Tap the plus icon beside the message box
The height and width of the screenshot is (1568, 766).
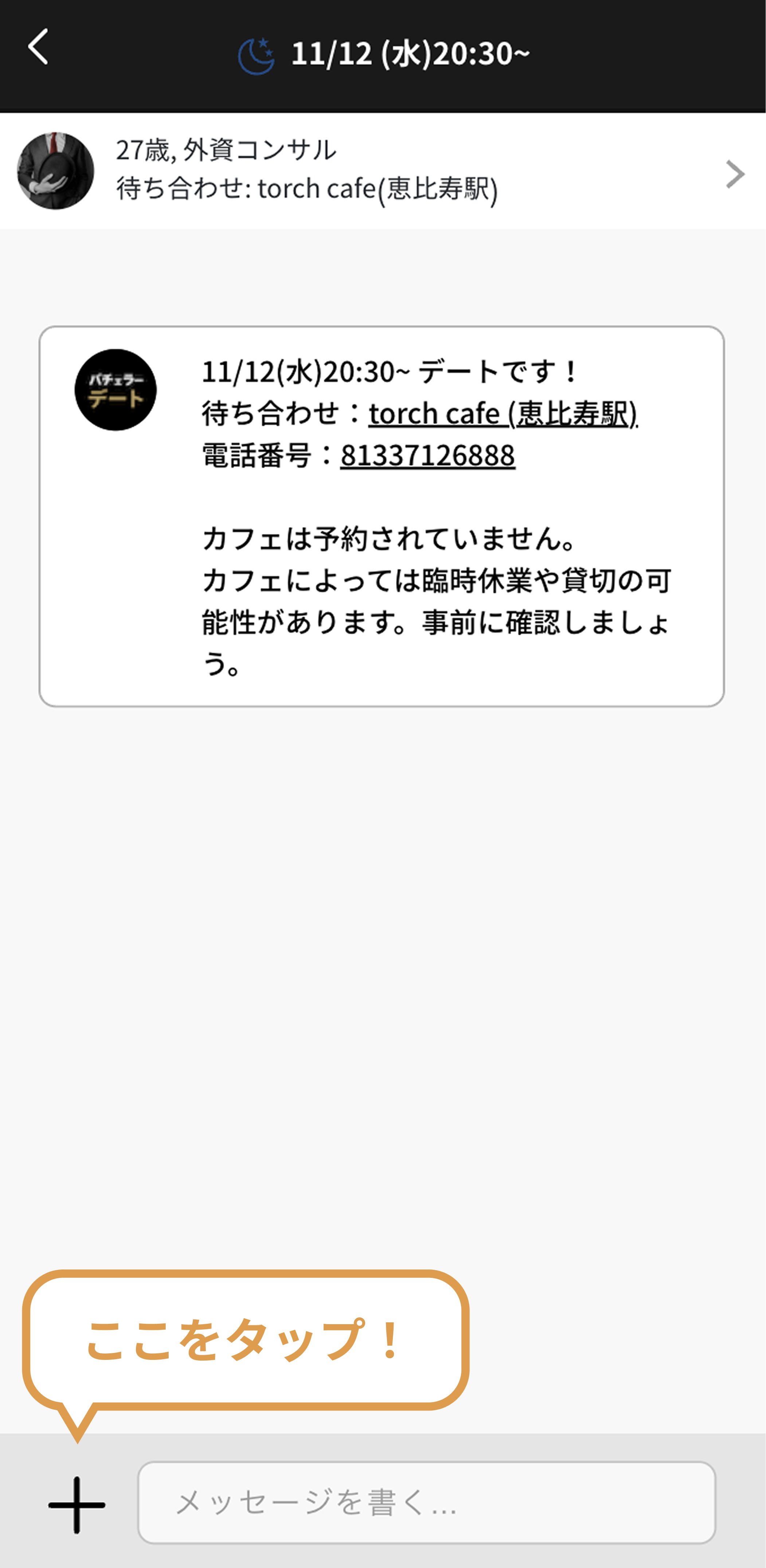pos(77,1505)
